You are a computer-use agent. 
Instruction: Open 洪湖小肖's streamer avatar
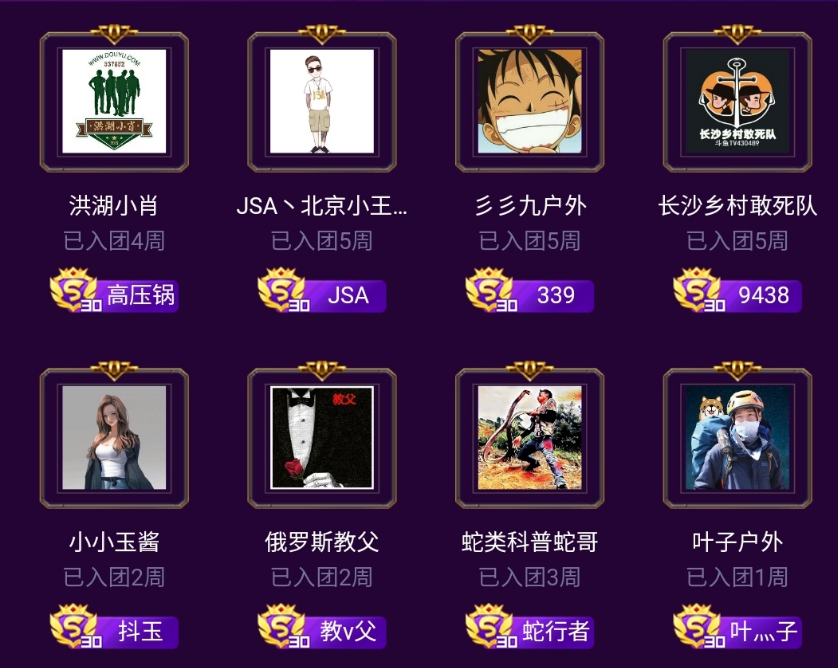point(114,102)
